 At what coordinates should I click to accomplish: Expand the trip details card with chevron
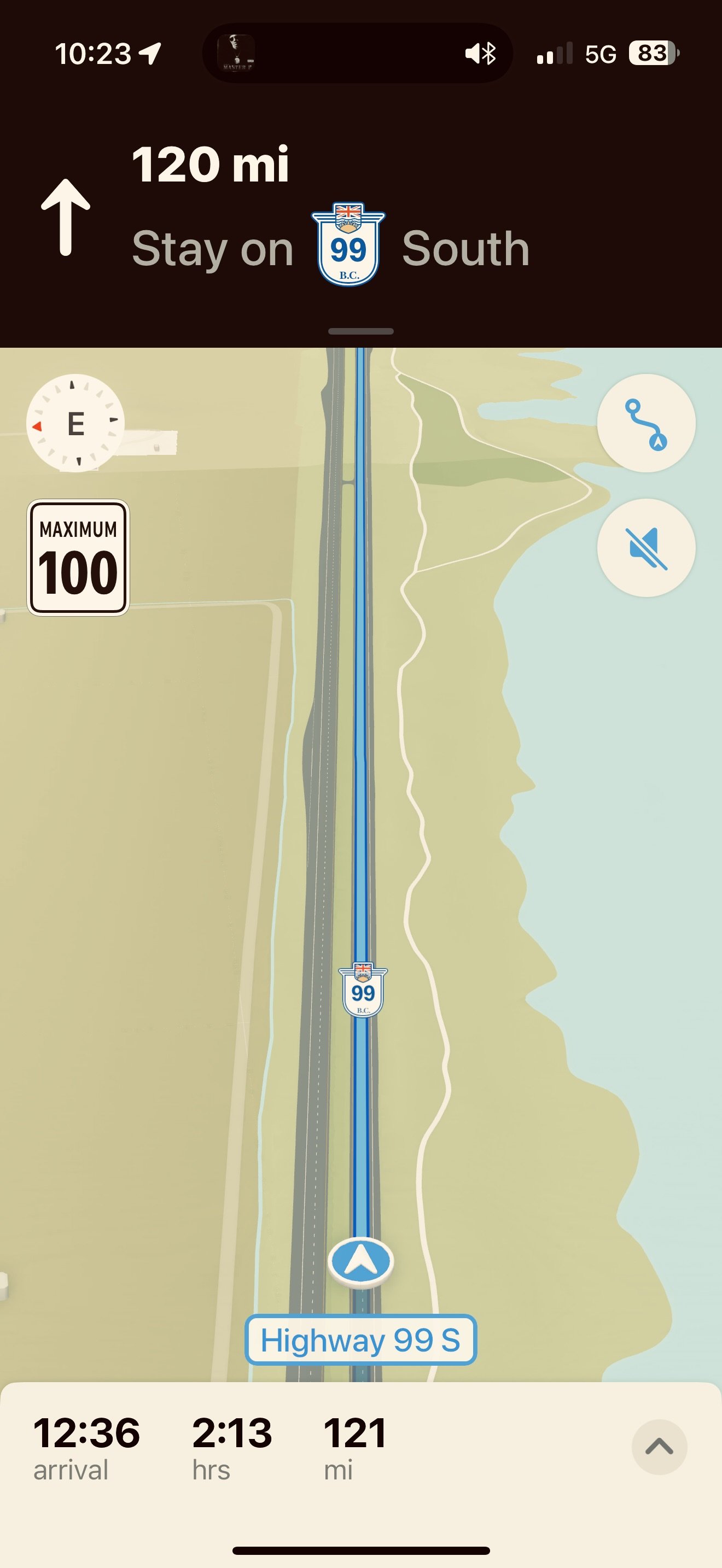[x=659, y=1447]
